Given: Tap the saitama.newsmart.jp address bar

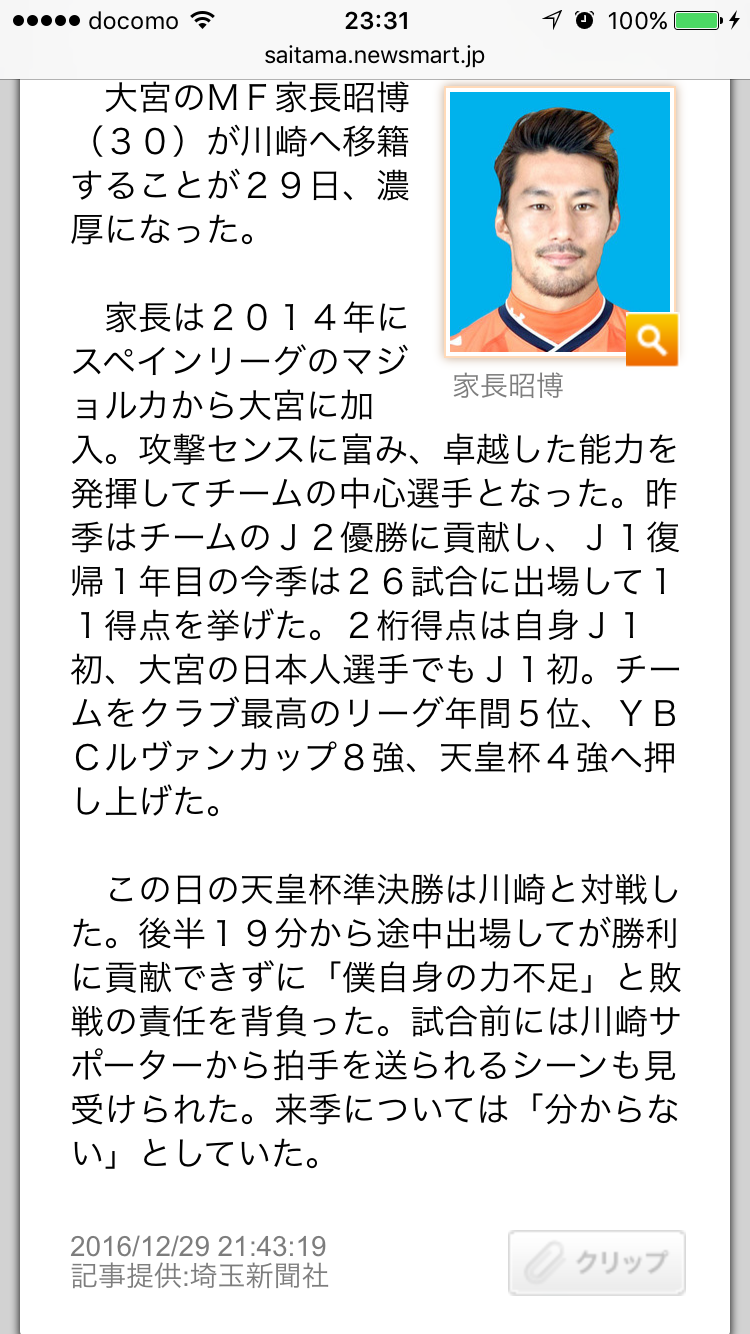Looking at the screenshot, I should [x=375, y=56].
